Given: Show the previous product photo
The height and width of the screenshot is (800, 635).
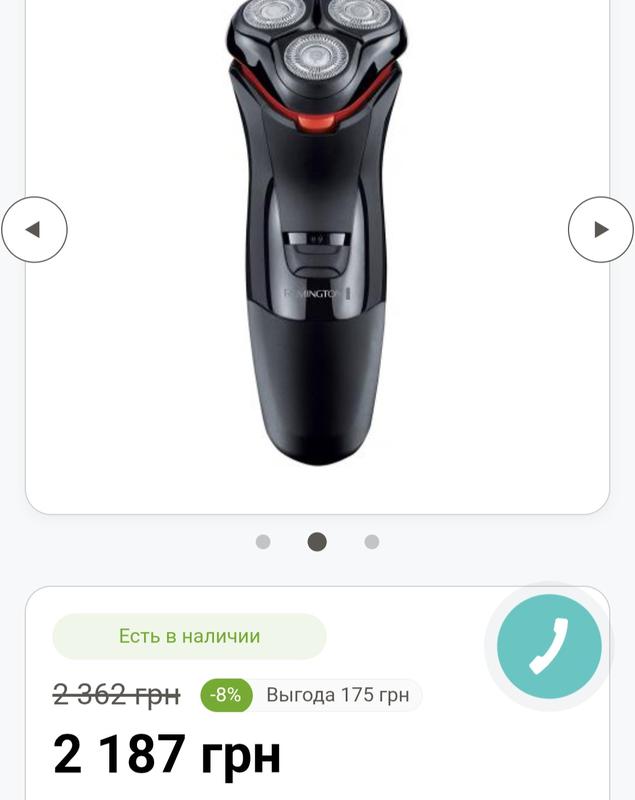Looking at the screenshot, I should 34,230.
